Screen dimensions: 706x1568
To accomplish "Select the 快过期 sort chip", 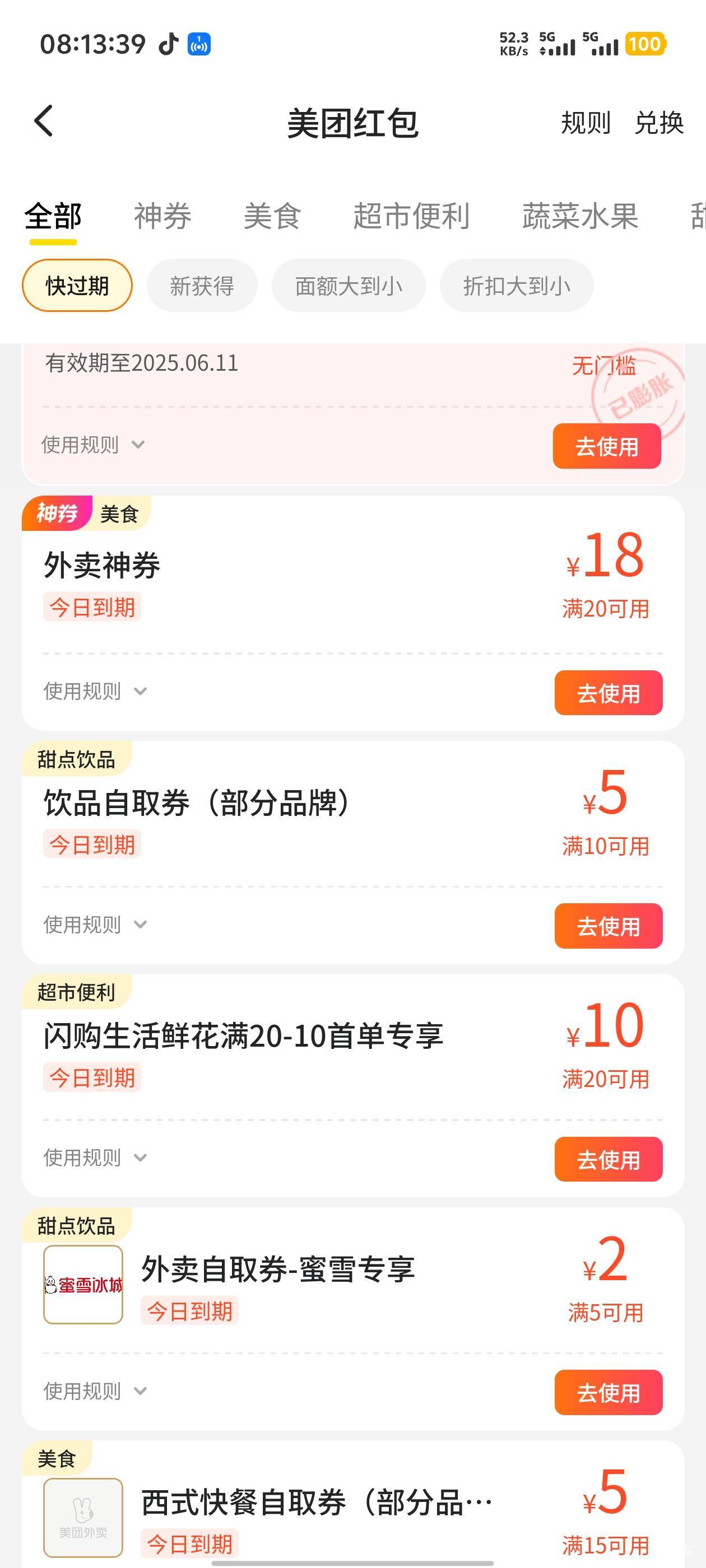I will click(x=77, y=286).
